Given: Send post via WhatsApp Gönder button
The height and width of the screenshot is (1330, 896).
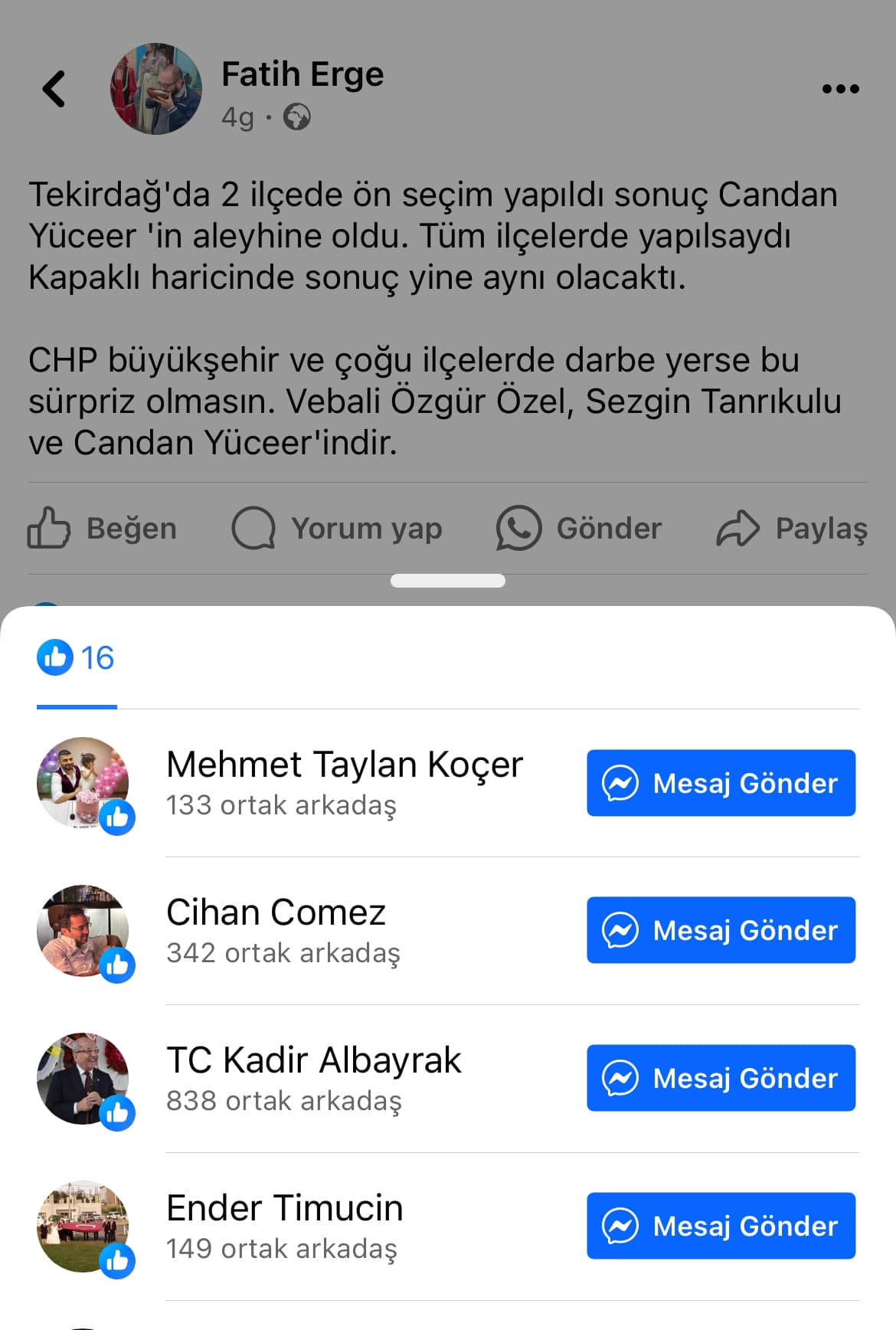Looking at the screenshot, I should pos(579,529).
